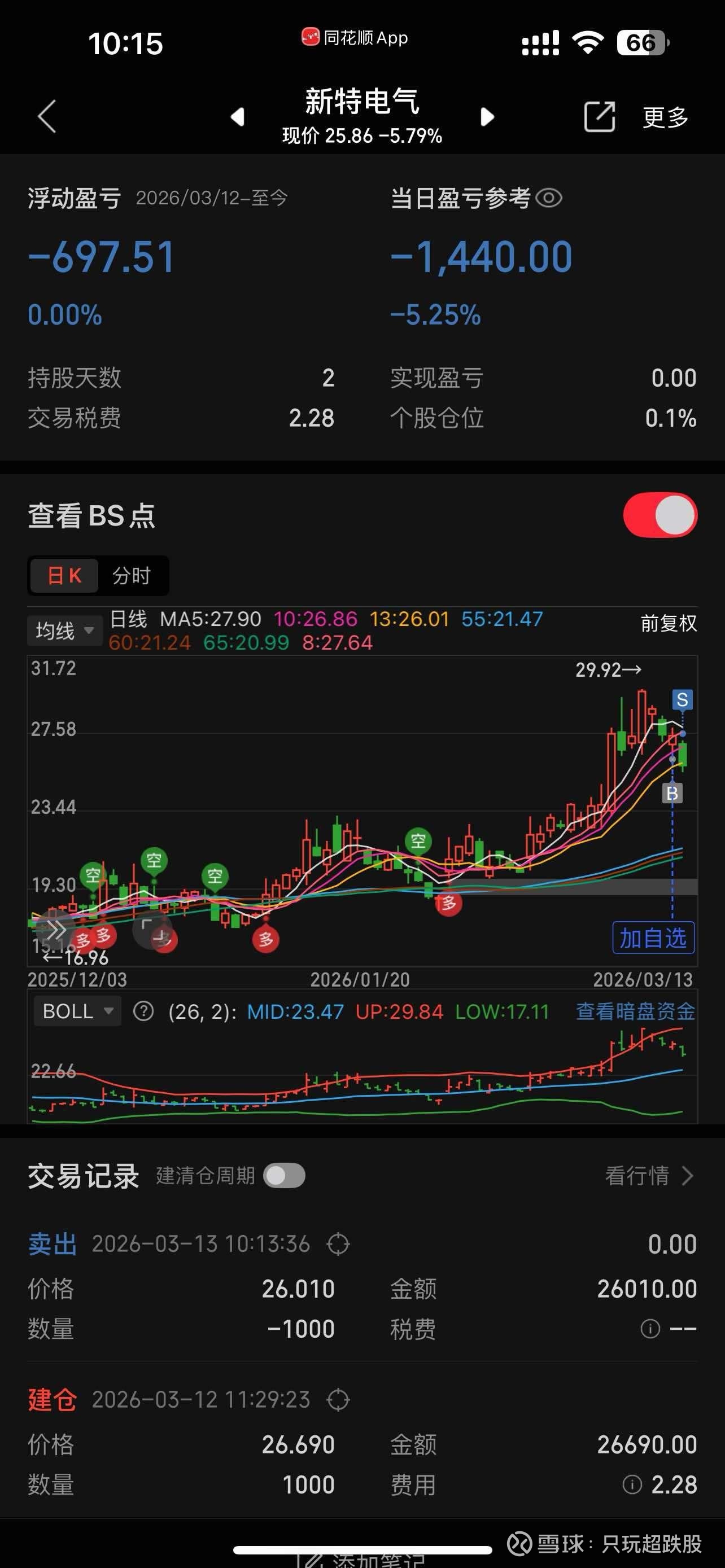Select the 日K chart tab
725x1568 pixels.
tap(64, 575)
